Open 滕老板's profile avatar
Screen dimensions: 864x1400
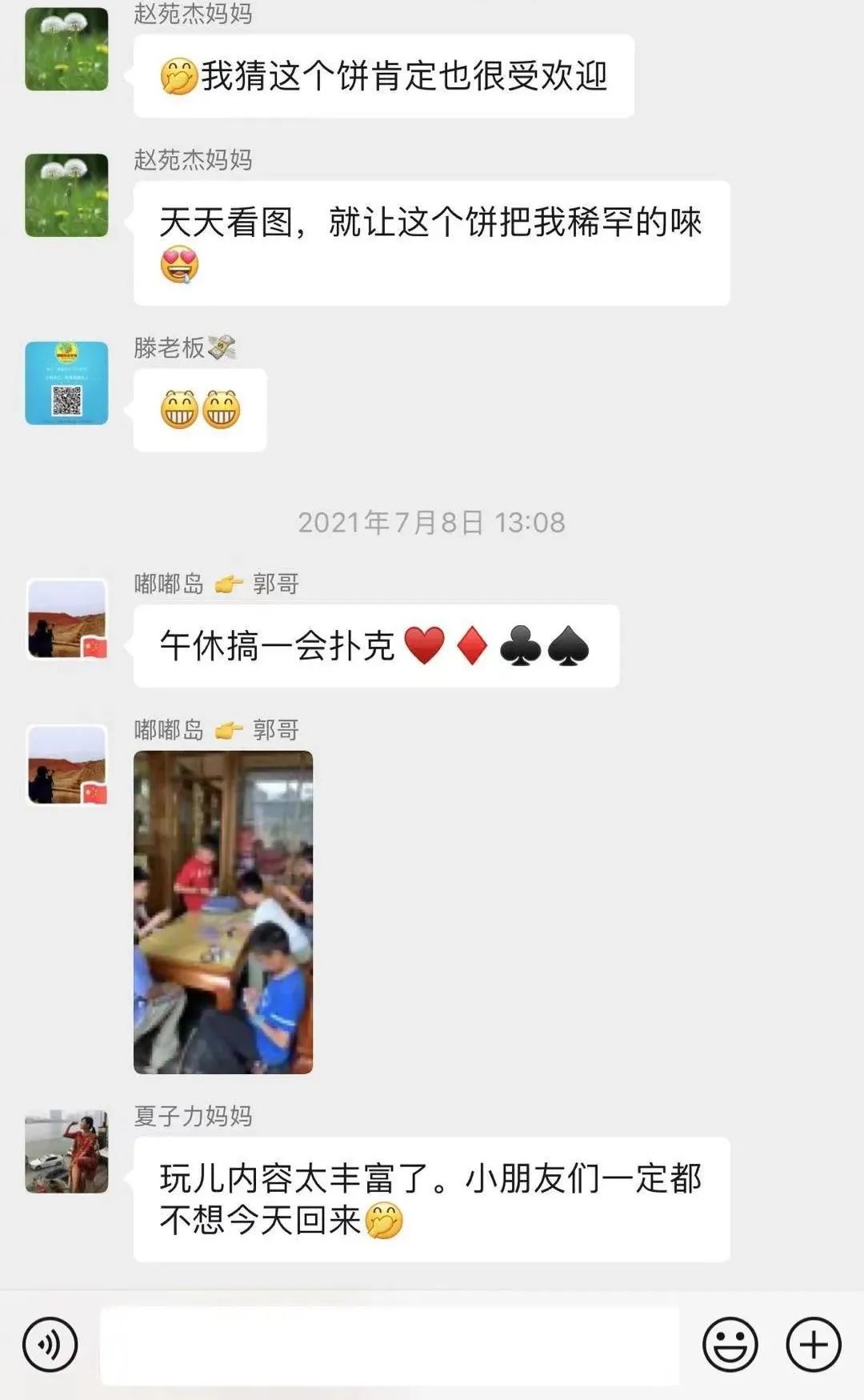point(66,383)
